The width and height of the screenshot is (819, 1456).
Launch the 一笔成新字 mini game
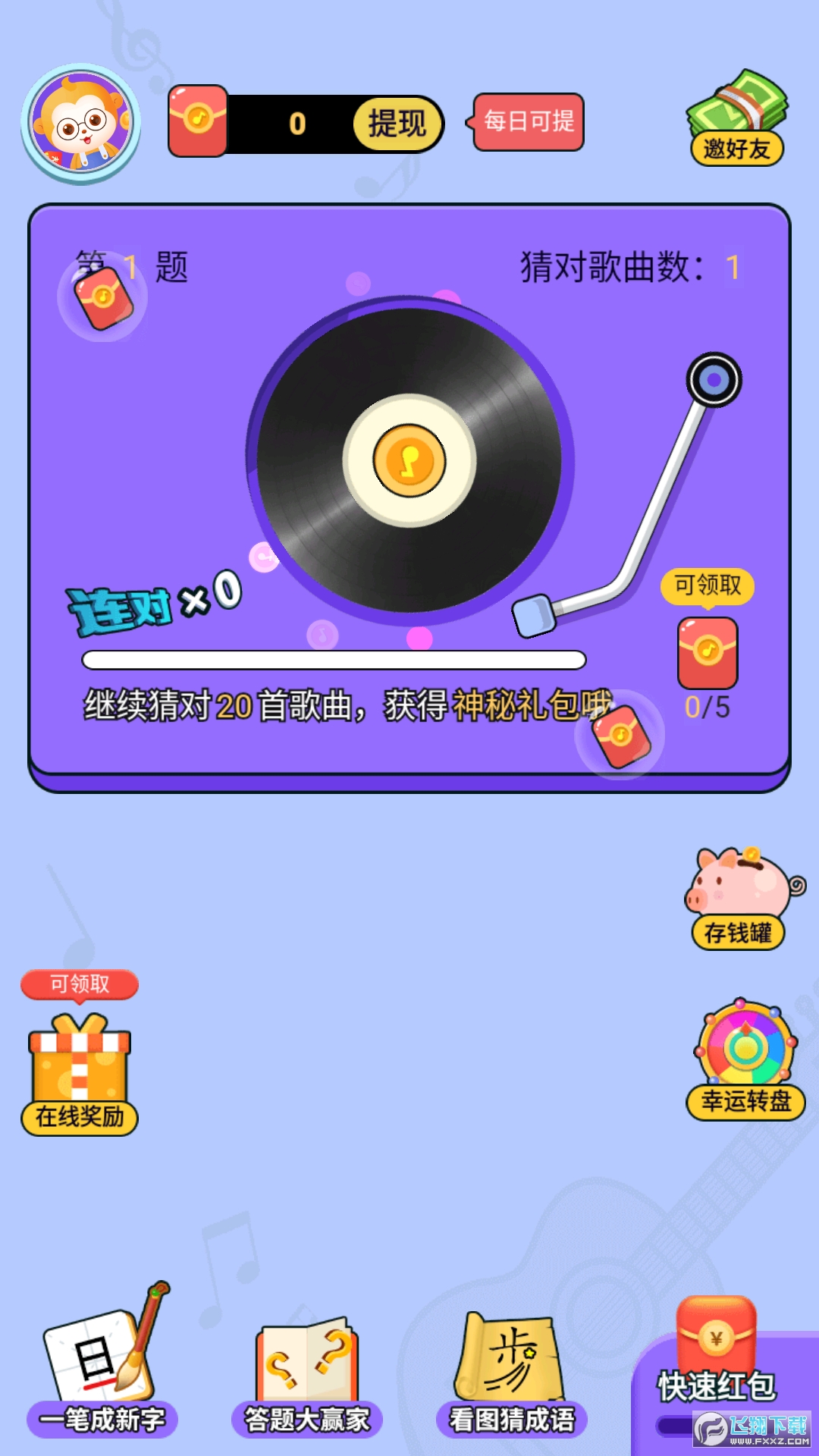click(x=102, y=1365)
